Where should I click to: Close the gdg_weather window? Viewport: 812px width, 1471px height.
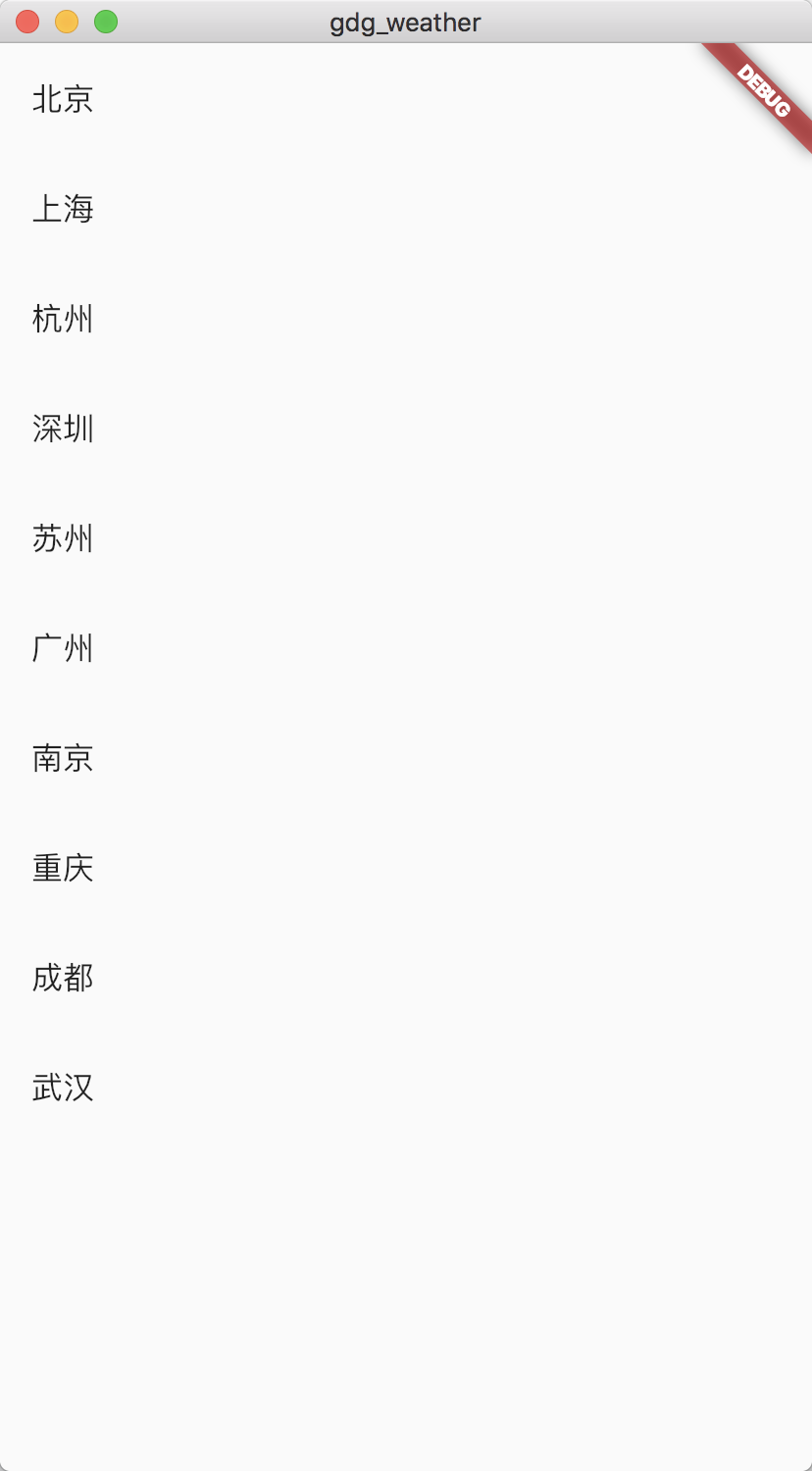click(27, 22)
